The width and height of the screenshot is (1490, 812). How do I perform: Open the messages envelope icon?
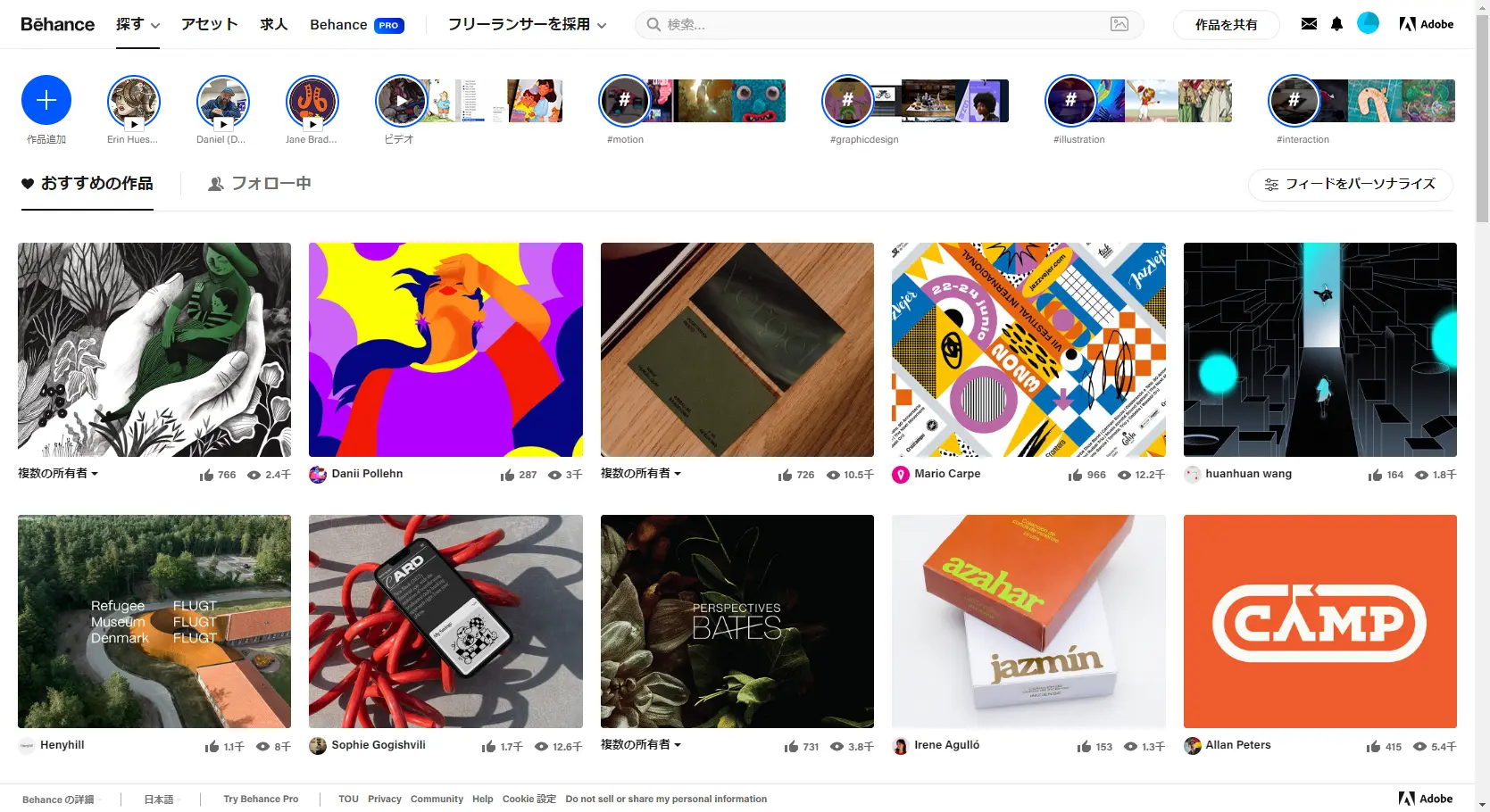1309,24
